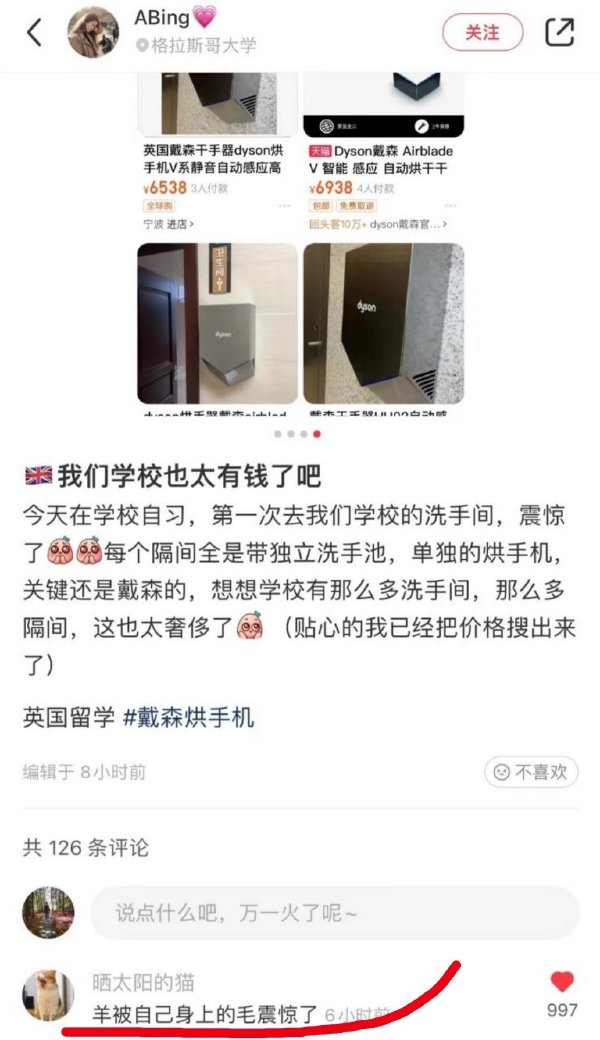The width and height of the screenshot is (600, 1040).
Task: Go back using the top-left arrow
Action: [x=35, y=32]
